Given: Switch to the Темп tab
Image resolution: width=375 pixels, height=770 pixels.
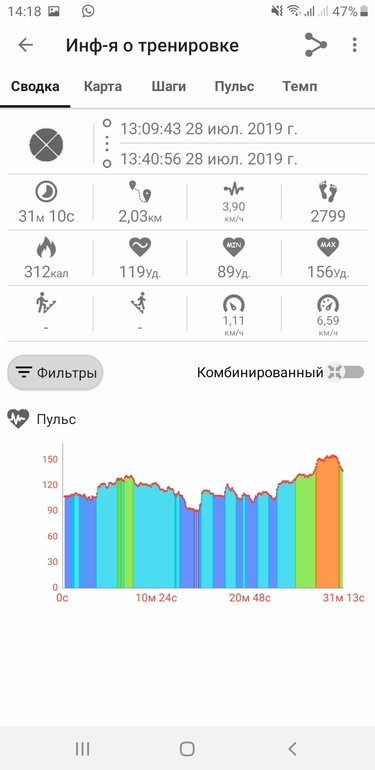Looking at the screenshot, I should click(299, 87).
